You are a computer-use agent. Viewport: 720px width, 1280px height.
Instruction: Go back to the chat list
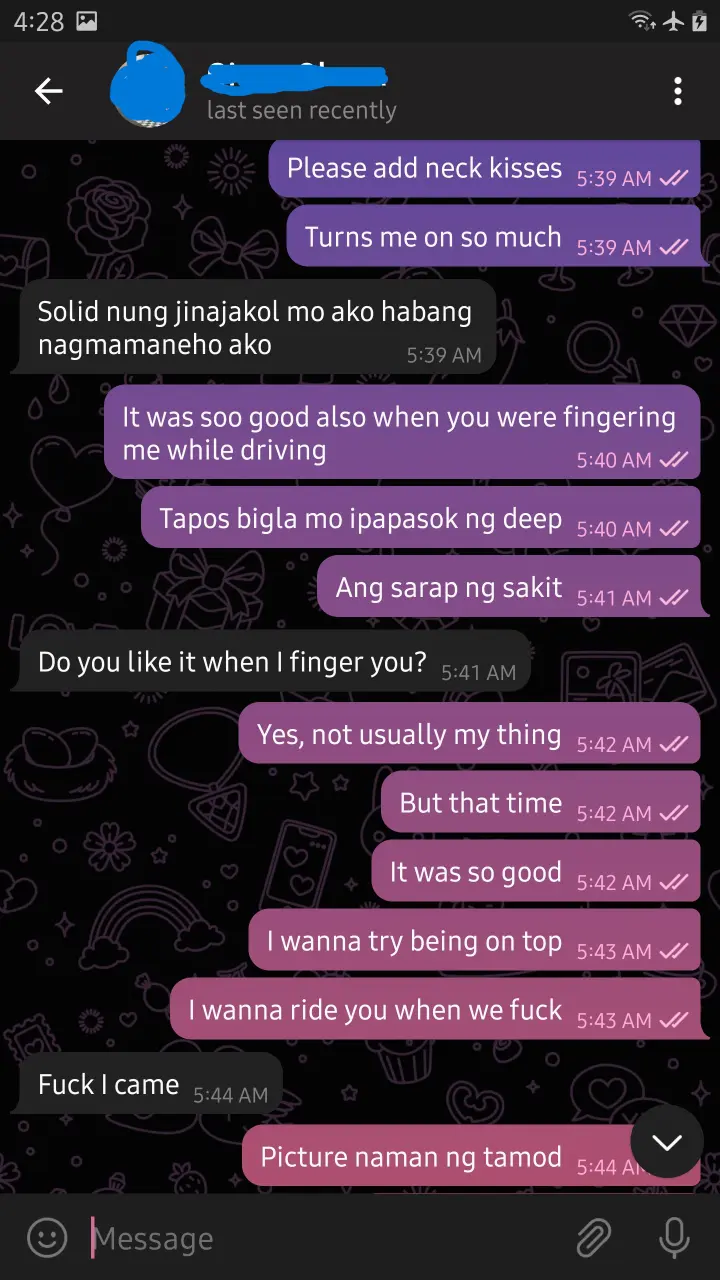pyautogui.click(x=48, y=91)
